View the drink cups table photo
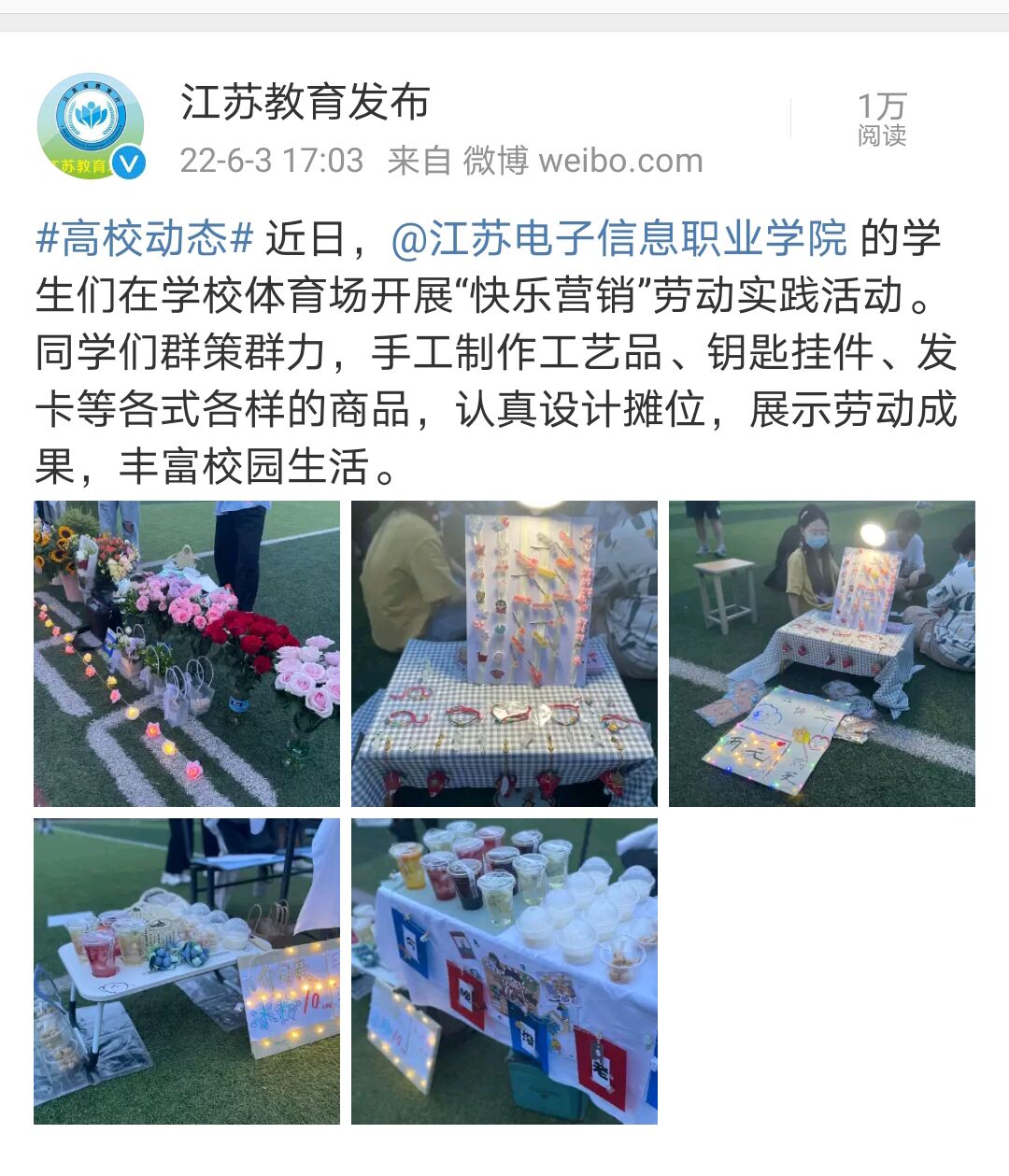Image resolution: width=1009 pixels, height=1176 pixels. pyautogui.click(x=504, y=971)
